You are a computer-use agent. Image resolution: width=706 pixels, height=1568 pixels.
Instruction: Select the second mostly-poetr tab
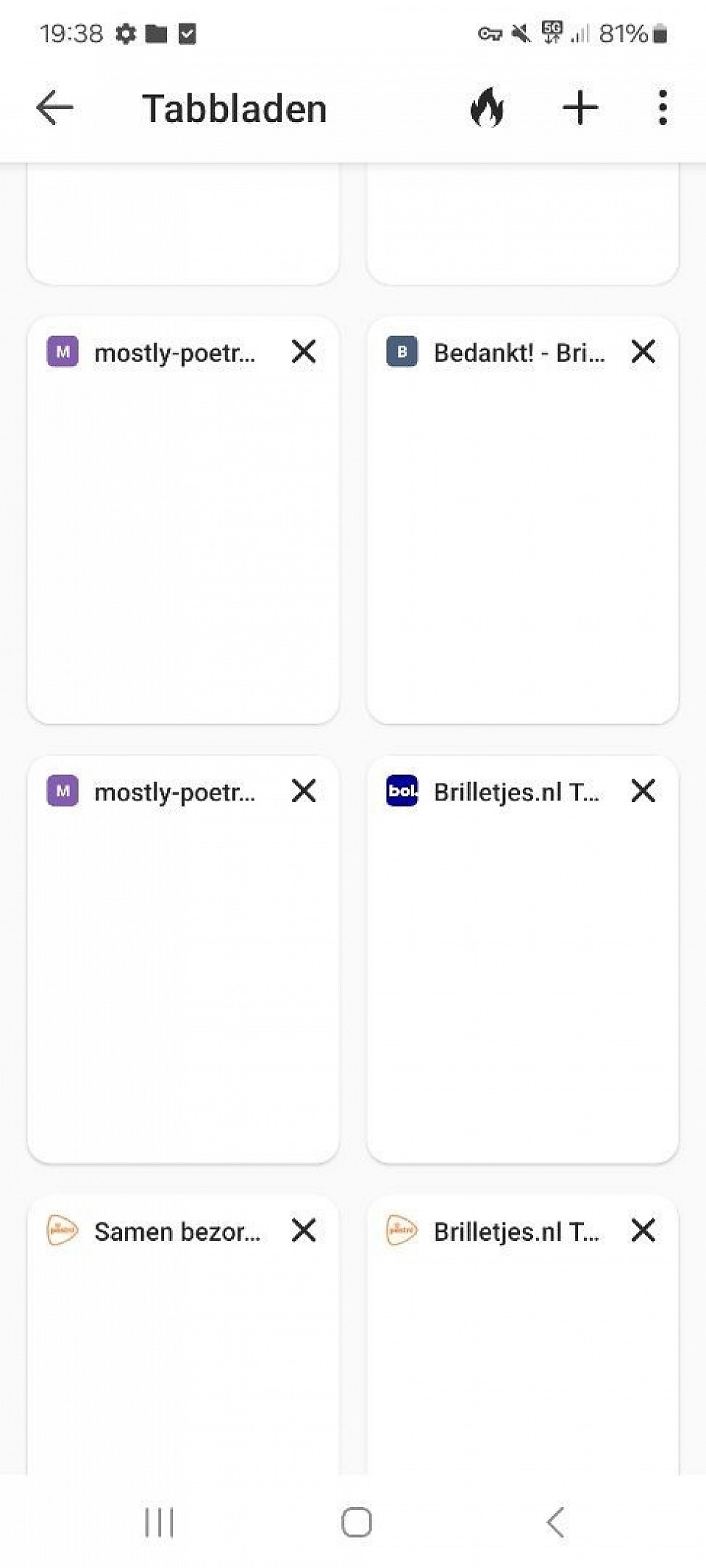click(183, 956)
